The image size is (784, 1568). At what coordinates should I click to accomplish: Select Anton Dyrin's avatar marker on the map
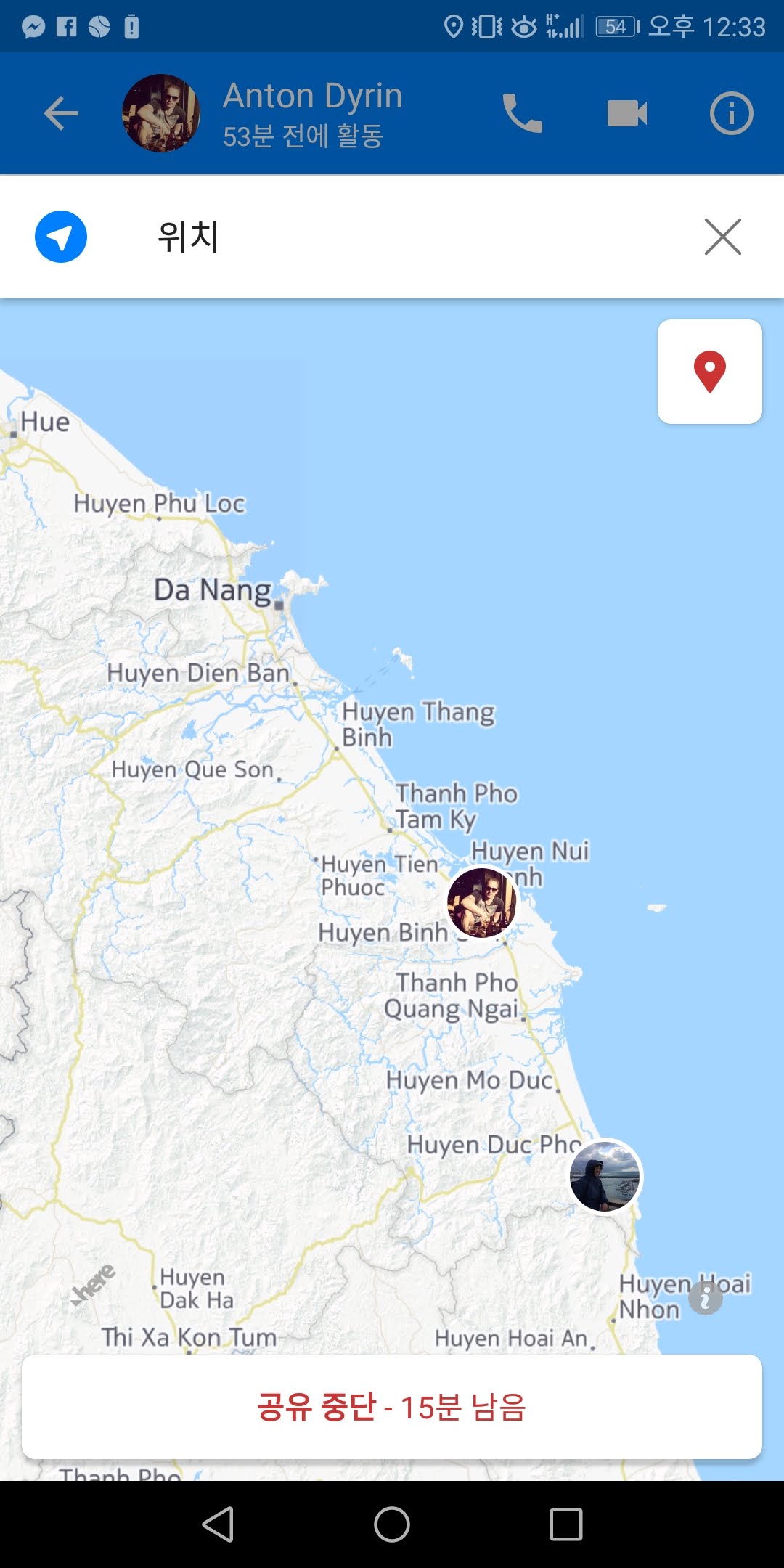point(482,903)
